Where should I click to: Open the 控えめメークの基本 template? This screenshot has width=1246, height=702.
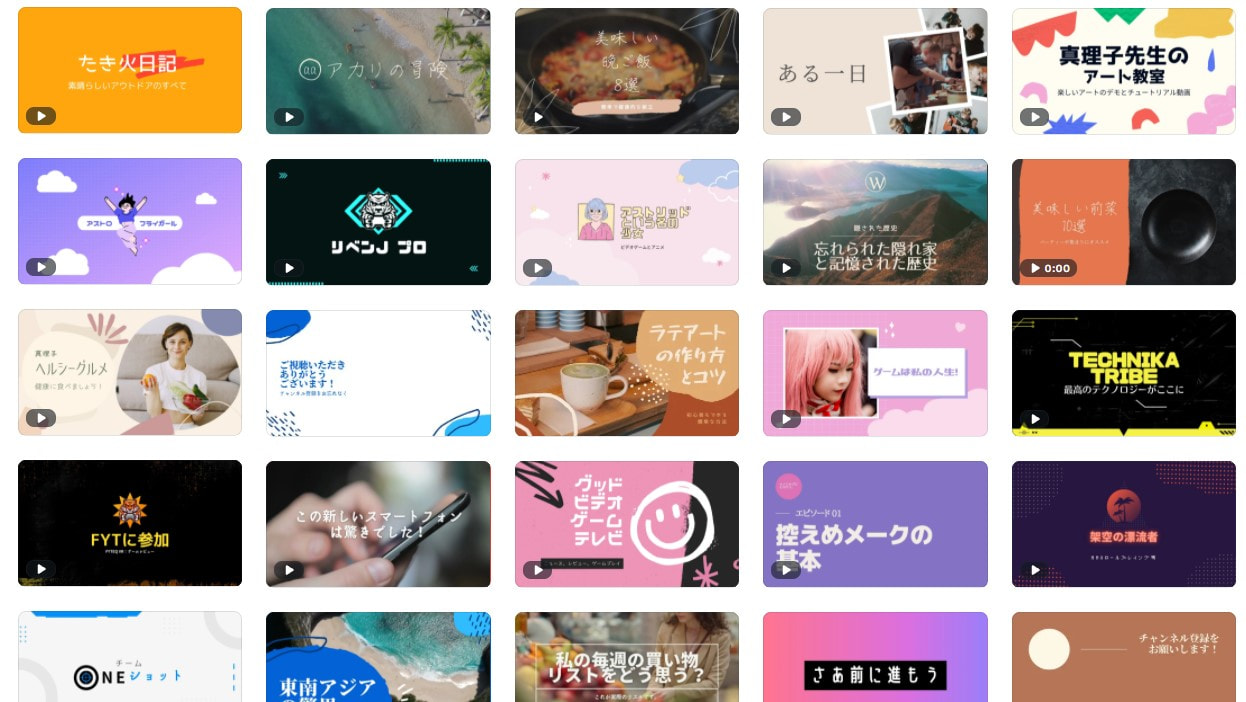[x=874, y=523]
